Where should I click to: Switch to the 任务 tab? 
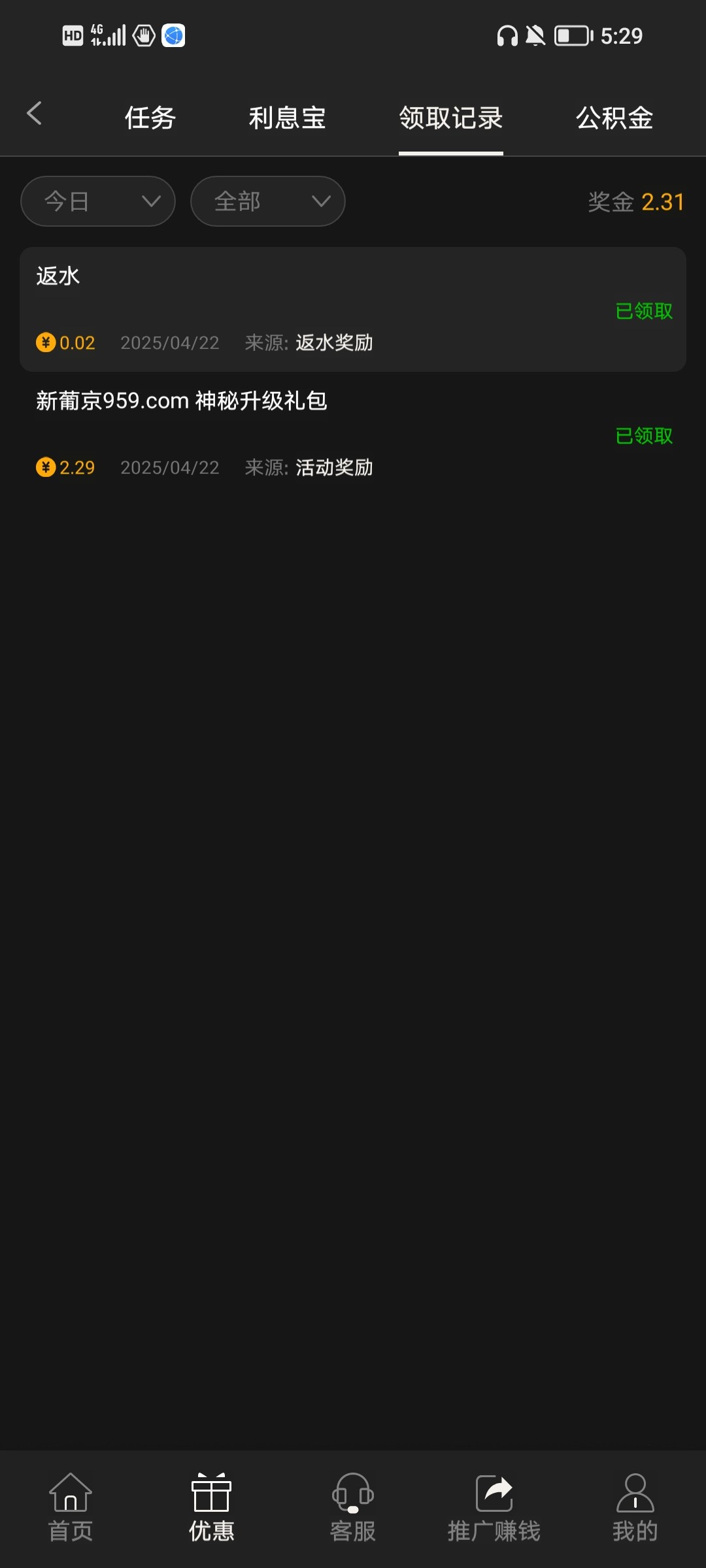click(x=150, y=118)
